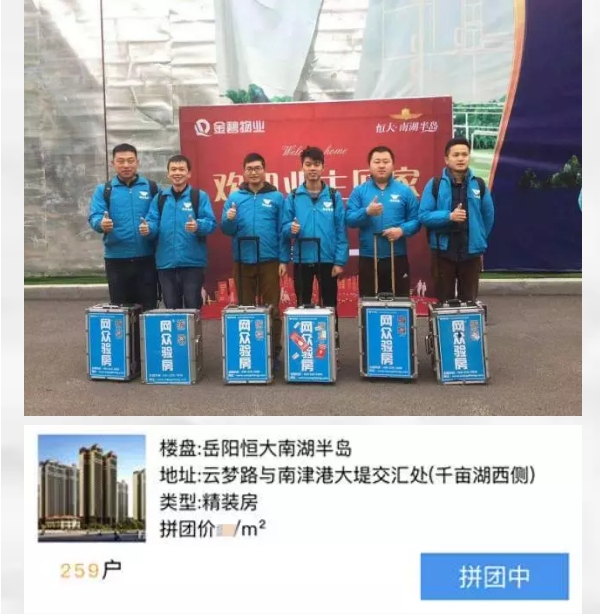Open the 岳阳恒大南湖半岛 building thumbnail
The image size is (600, 614).
[x=91, y=488]
